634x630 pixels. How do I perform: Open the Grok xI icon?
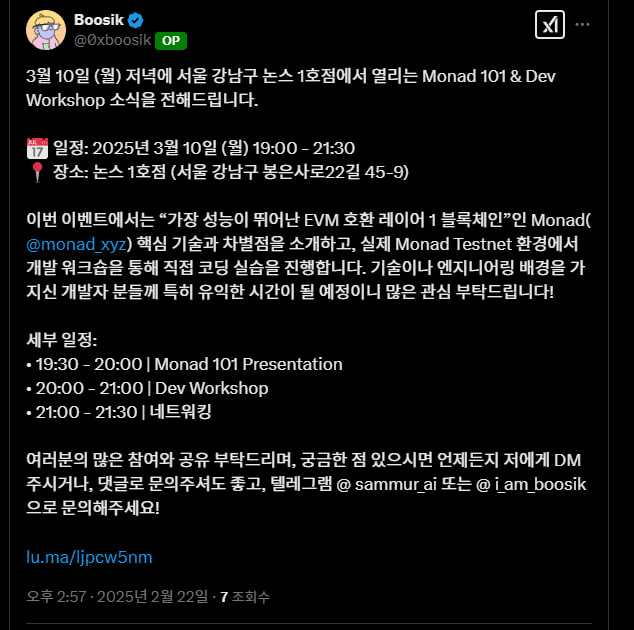coord(548,25)
